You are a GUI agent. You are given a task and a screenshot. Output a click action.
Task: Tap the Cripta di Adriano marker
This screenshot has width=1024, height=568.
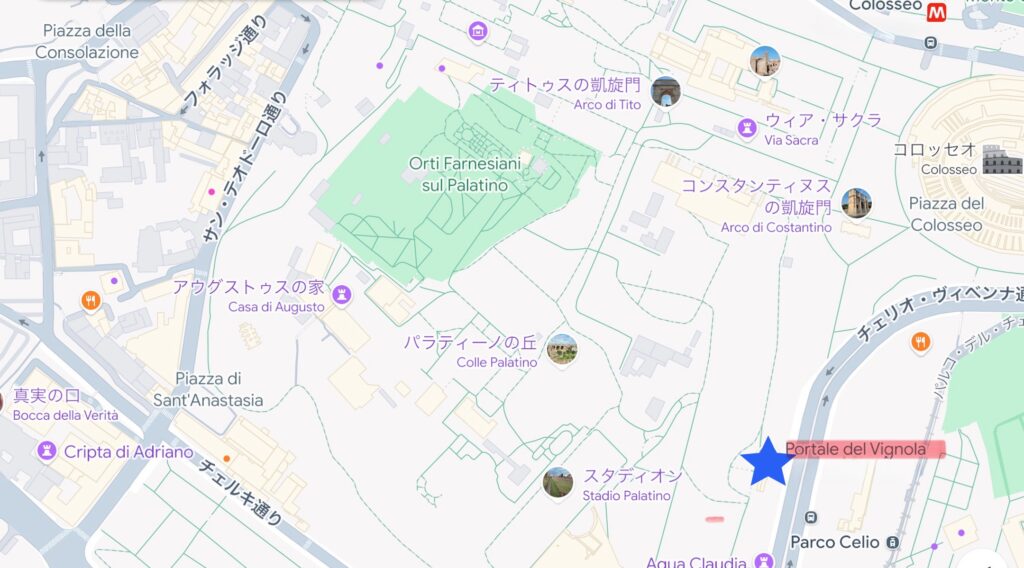click(46, 452)
